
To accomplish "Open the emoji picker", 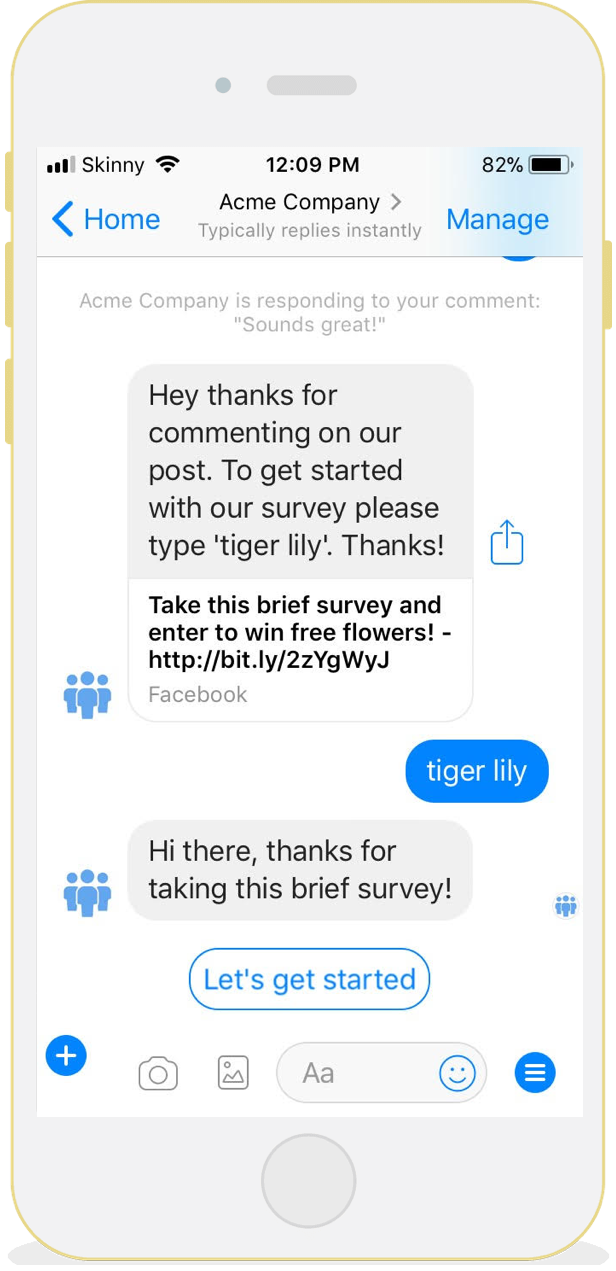I will (x=457, y=1073).
